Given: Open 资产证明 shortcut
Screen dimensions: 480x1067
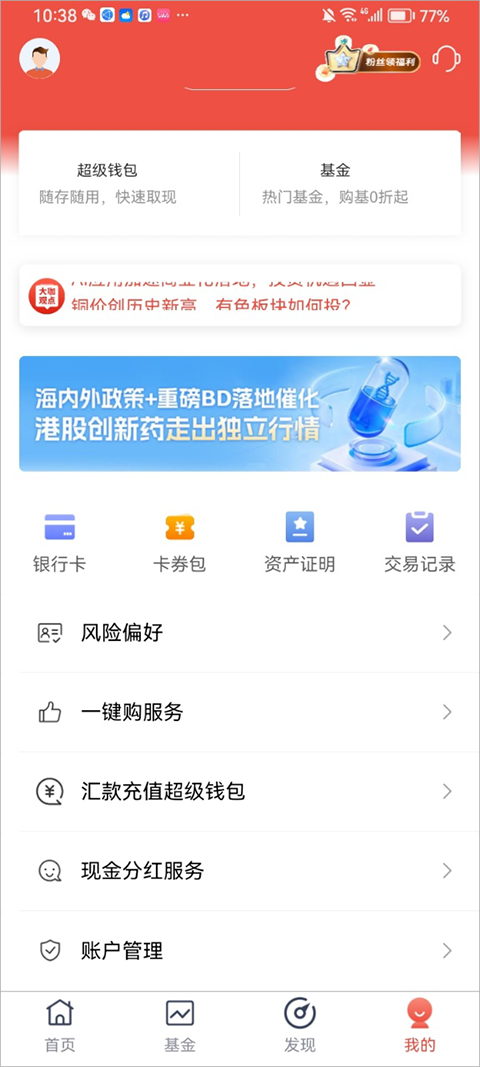Looking at the screenshot, I should click(x=300, y=542).
